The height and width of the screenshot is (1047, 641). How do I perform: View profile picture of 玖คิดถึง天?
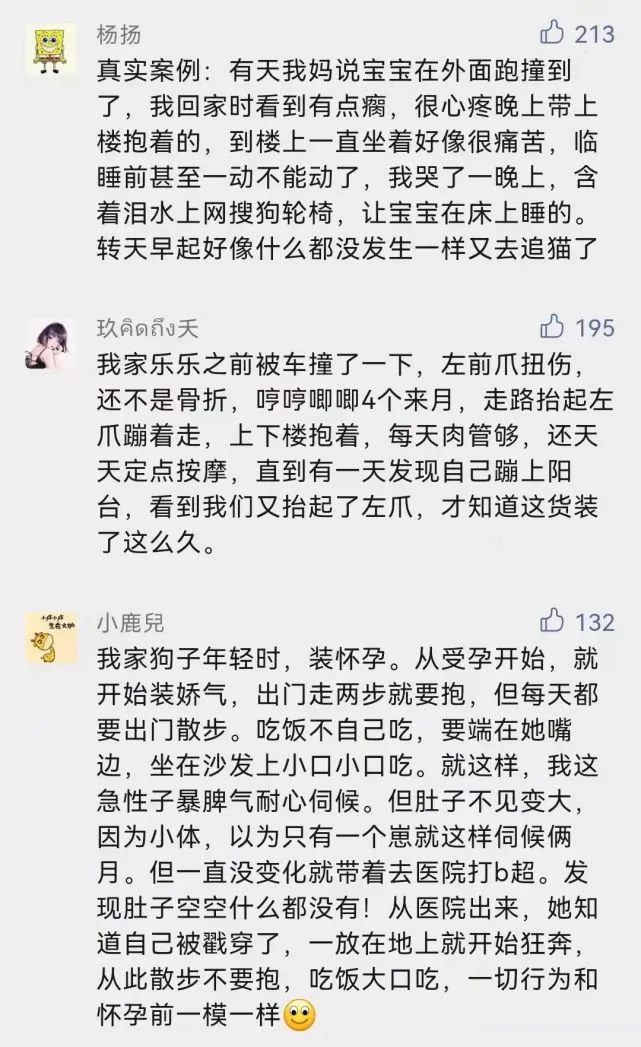click(52, 344)
